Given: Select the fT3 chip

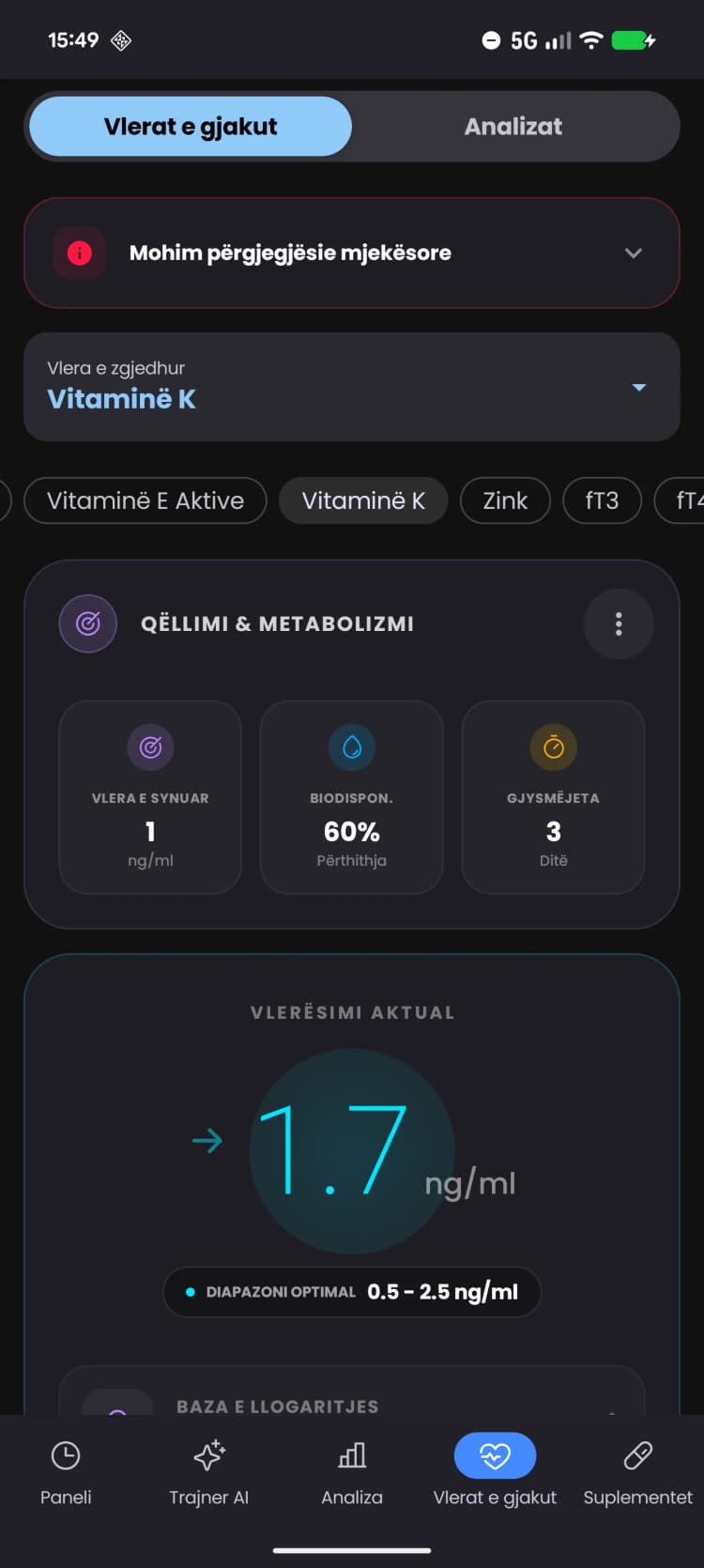Looking at the screenshot, I should (602, 500).
